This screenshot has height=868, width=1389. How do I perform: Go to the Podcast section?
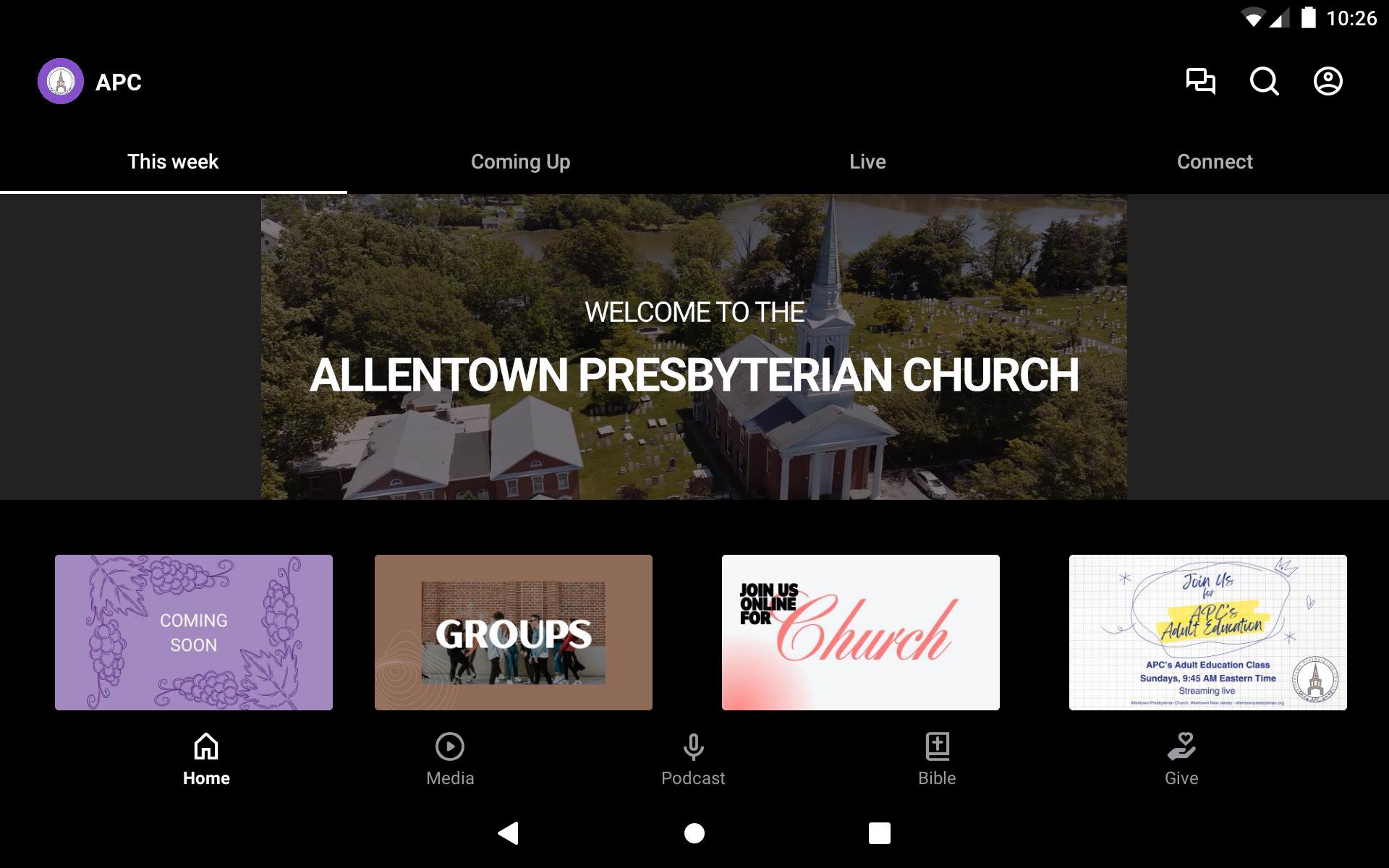[693, 759]
